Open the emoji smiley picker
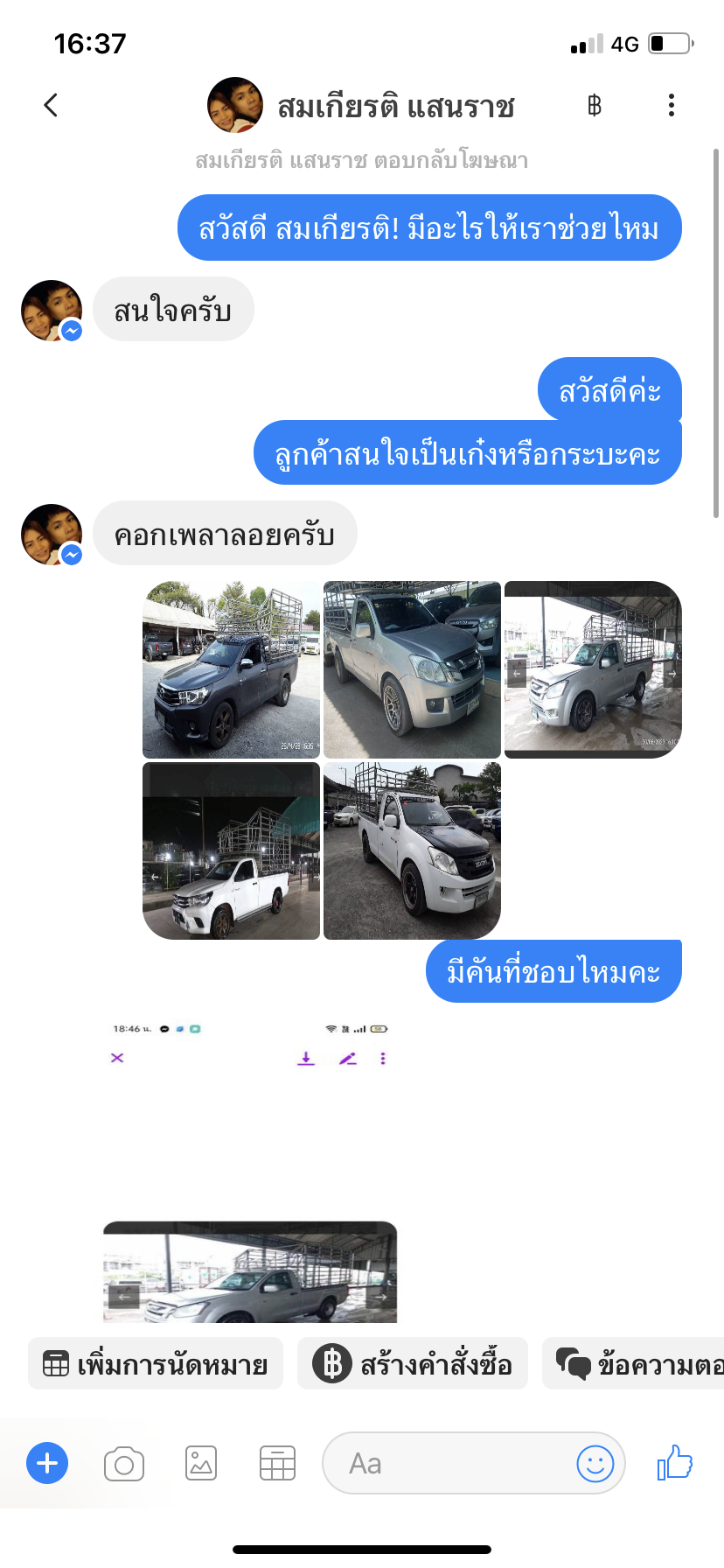The width and height of the screenshot is (724, 1568). click(x=595, y=1463)
